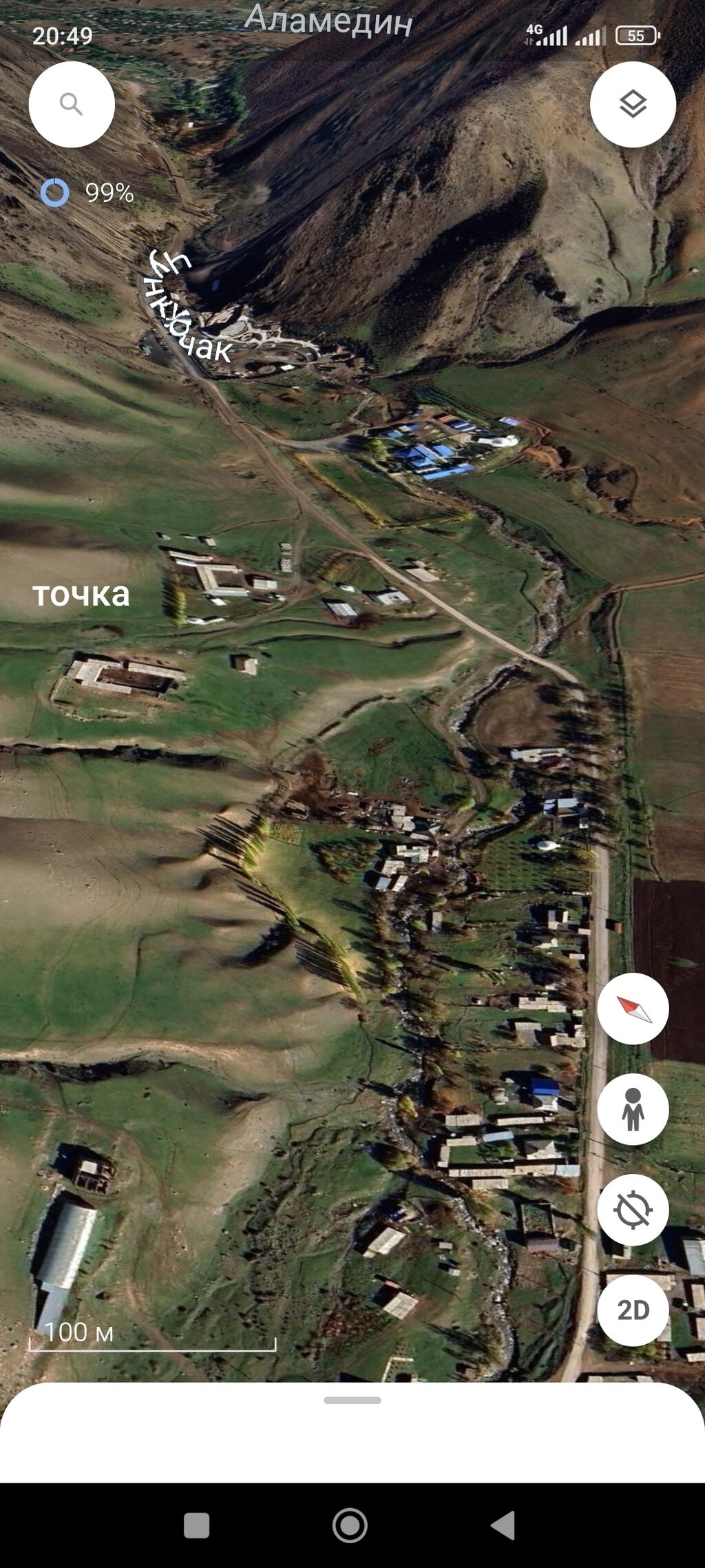Go to the home screen
The width and height of the screenshot is (705, 1568).
[x=350, y=1525]
